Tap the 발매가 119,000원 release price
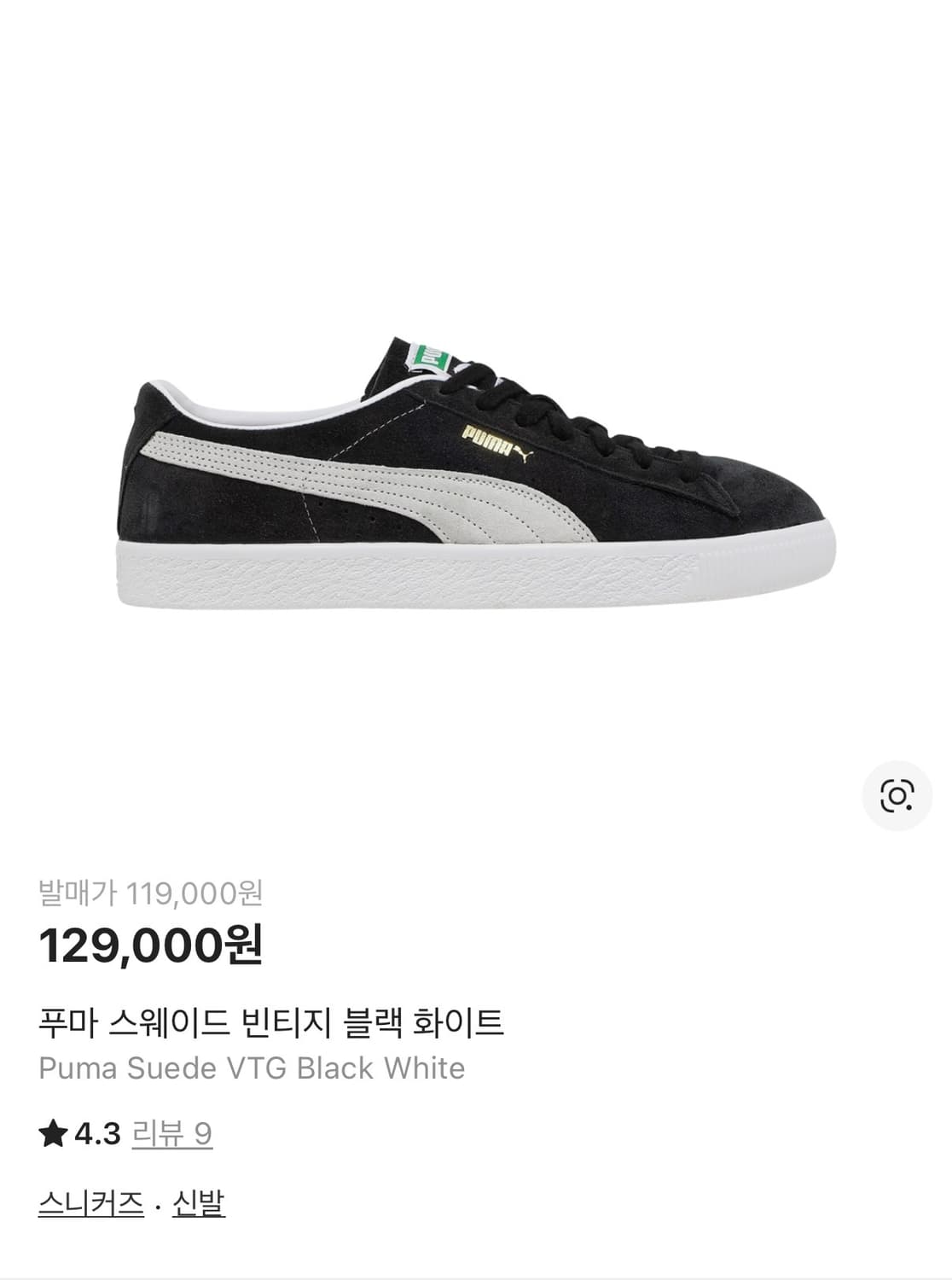This screenshot has height=1280, width=952. [154, 893]
